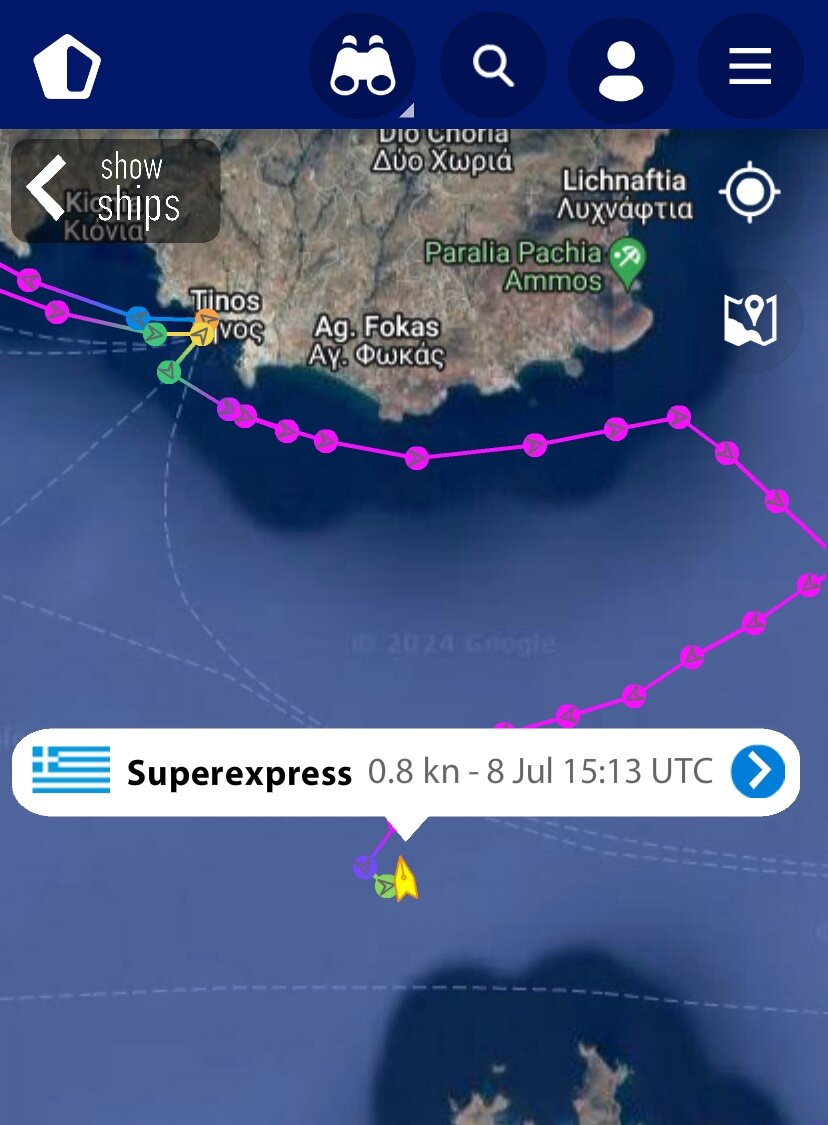
Task: Open the search icon
Action: click(493, 67)
